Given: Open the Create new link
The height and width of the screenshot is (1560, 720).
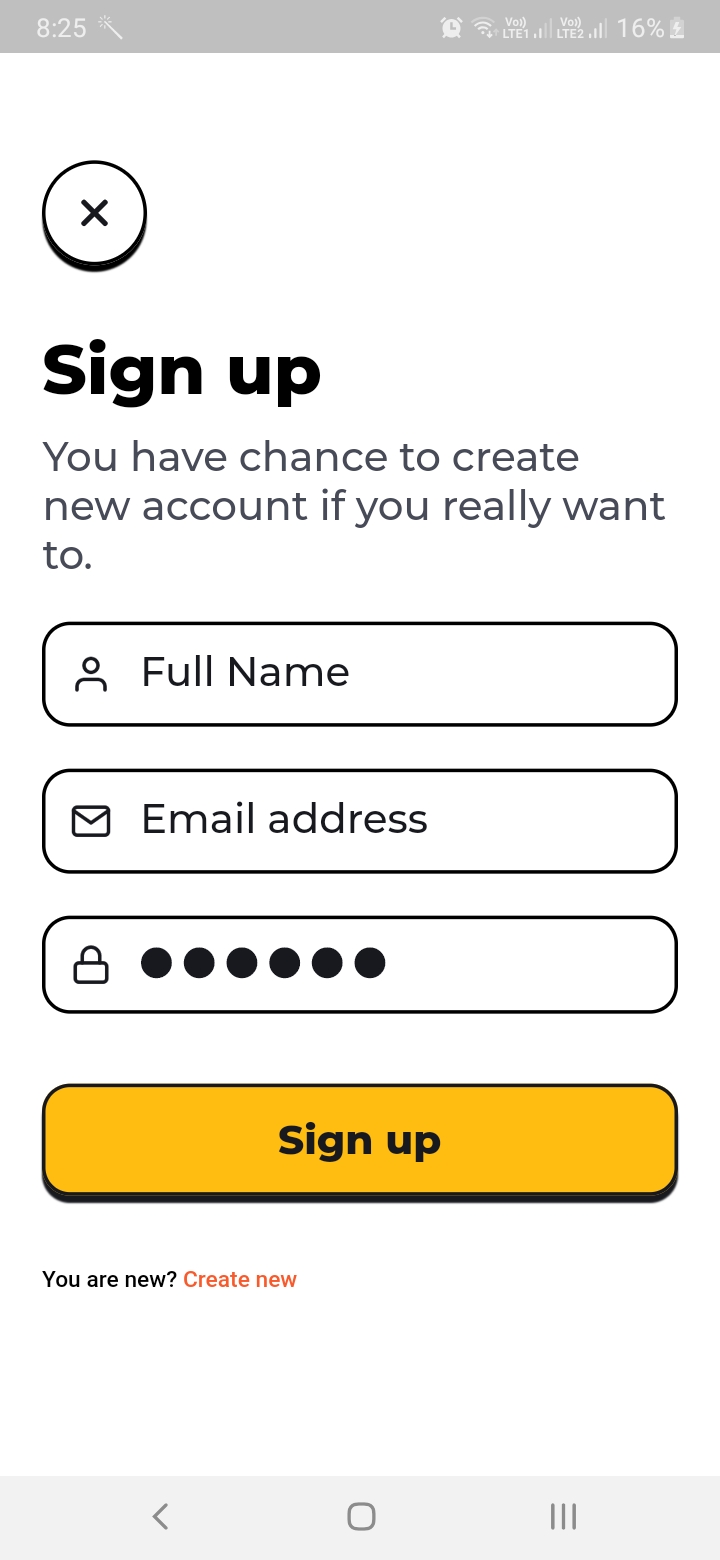Looking at the screenshot, I should point(240,1280).
